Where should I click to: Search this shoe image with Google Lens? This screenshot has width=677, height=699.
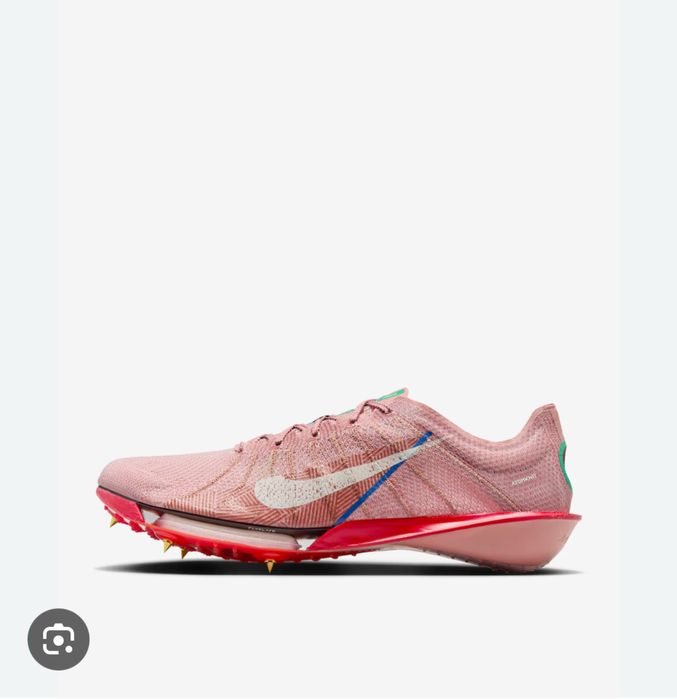tap(58, 639)
